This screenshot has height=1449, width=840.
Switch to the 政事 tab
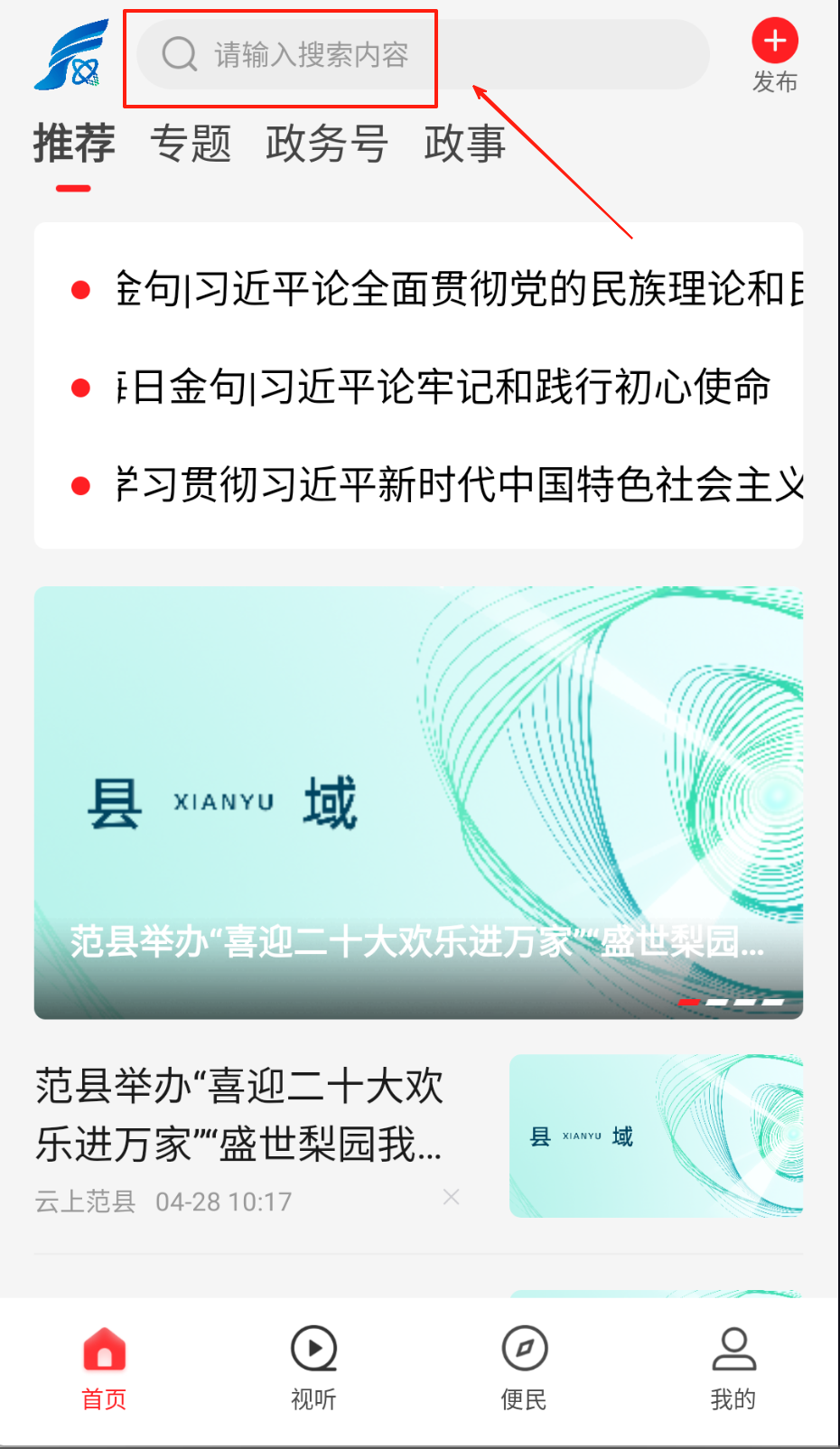[464, 144]
